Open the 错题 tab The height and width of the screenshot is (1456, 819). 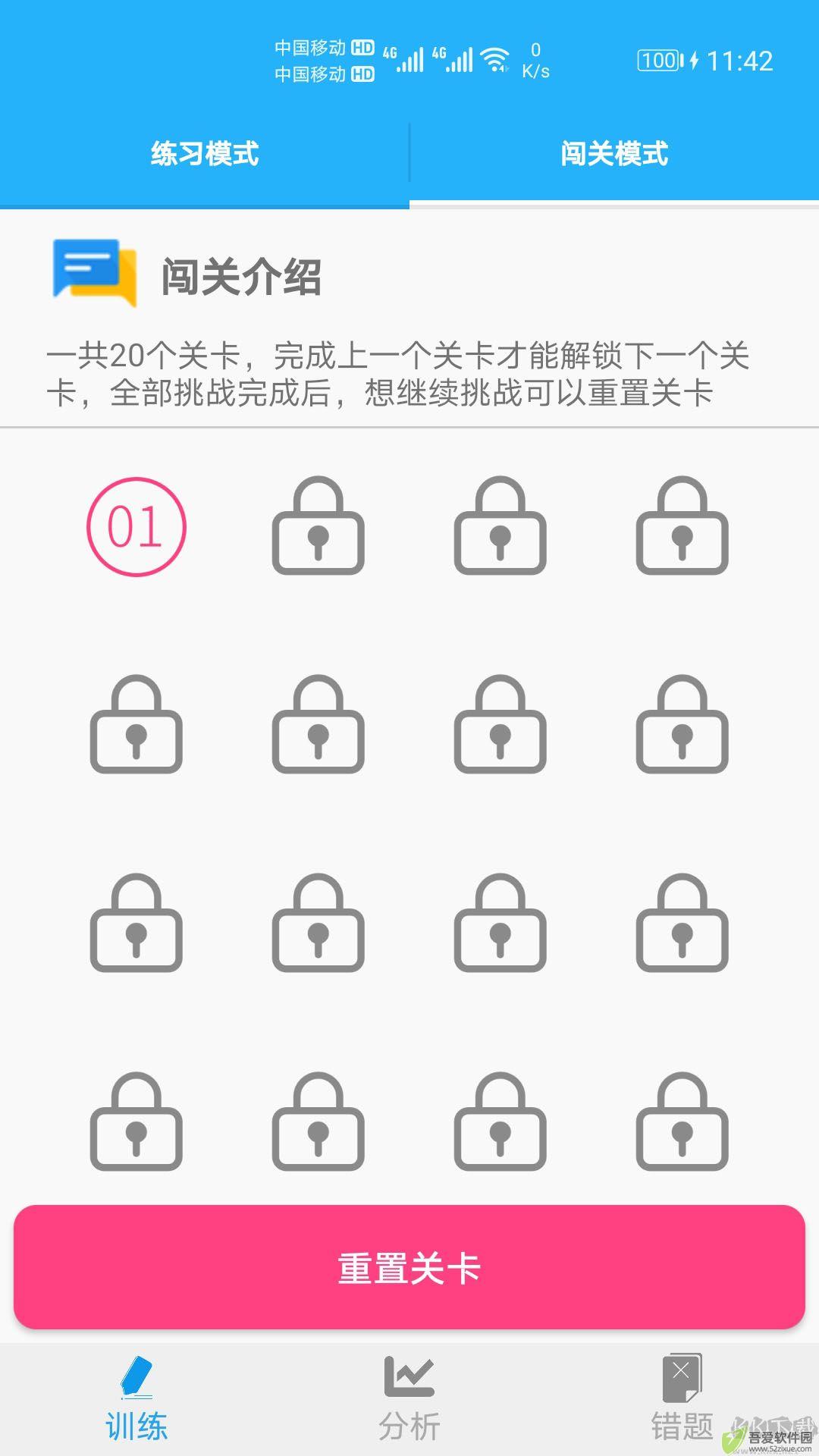(682, 1399)
